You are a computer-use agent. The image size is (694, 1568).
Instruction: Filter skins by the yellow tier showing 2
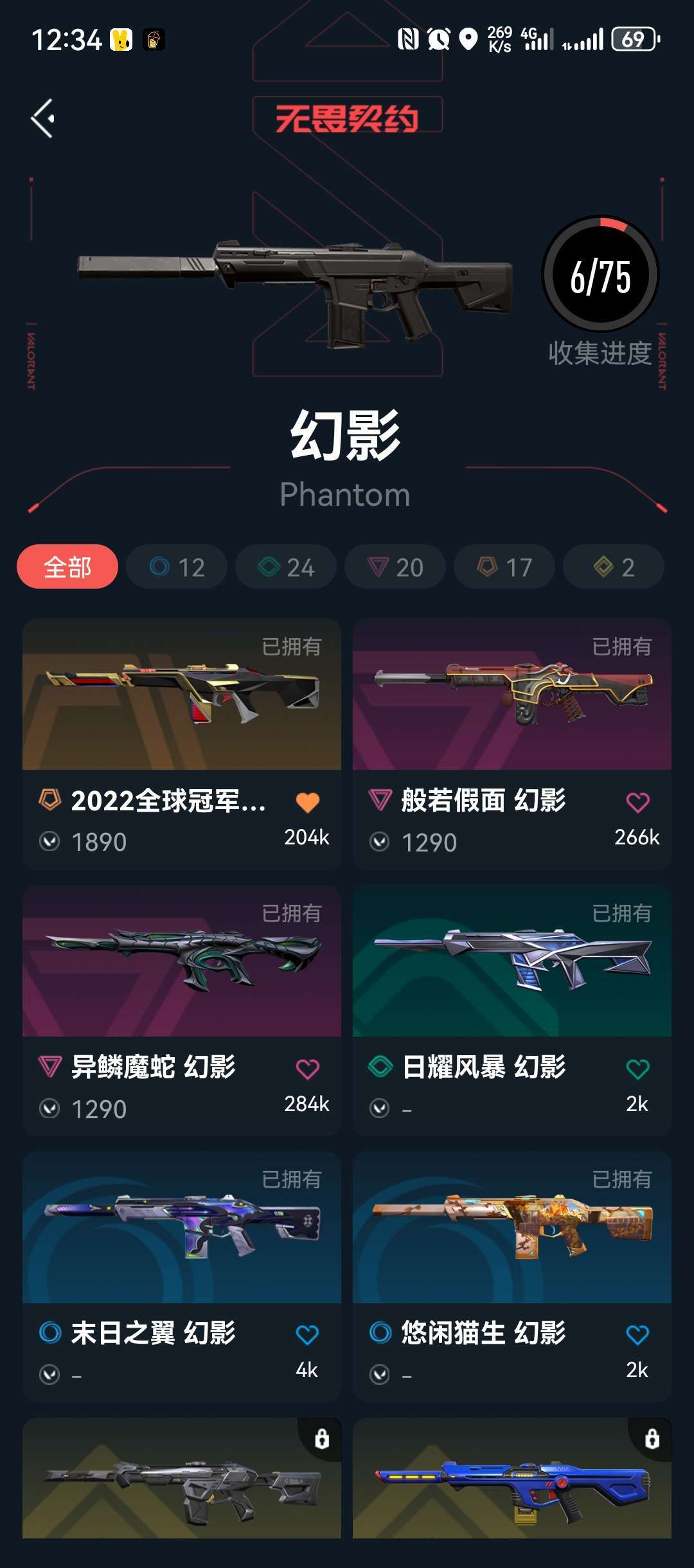[614, 567]
